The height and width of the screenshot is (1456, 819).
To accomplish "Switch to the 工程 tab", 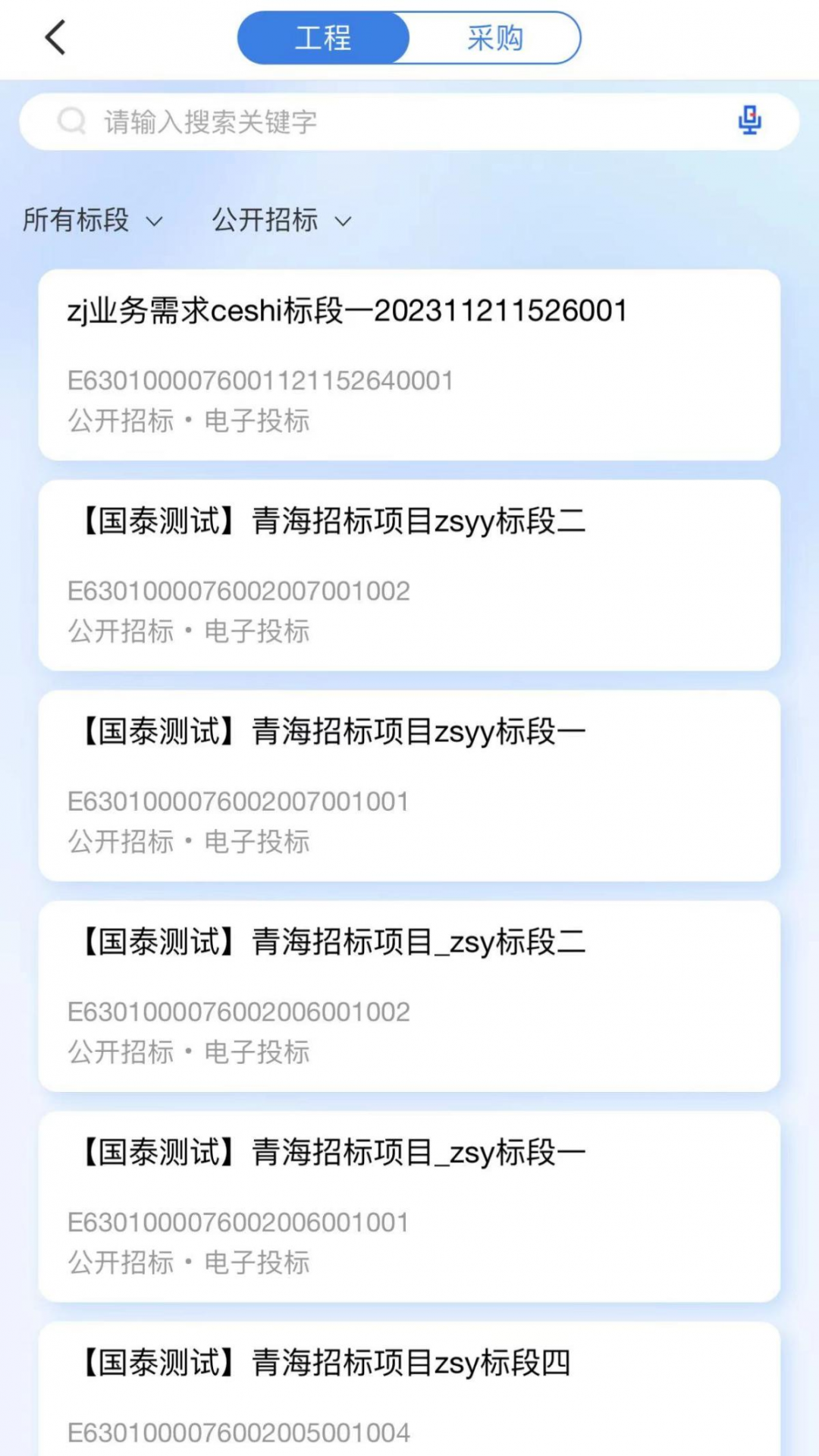I will click(x=323, y=38).
